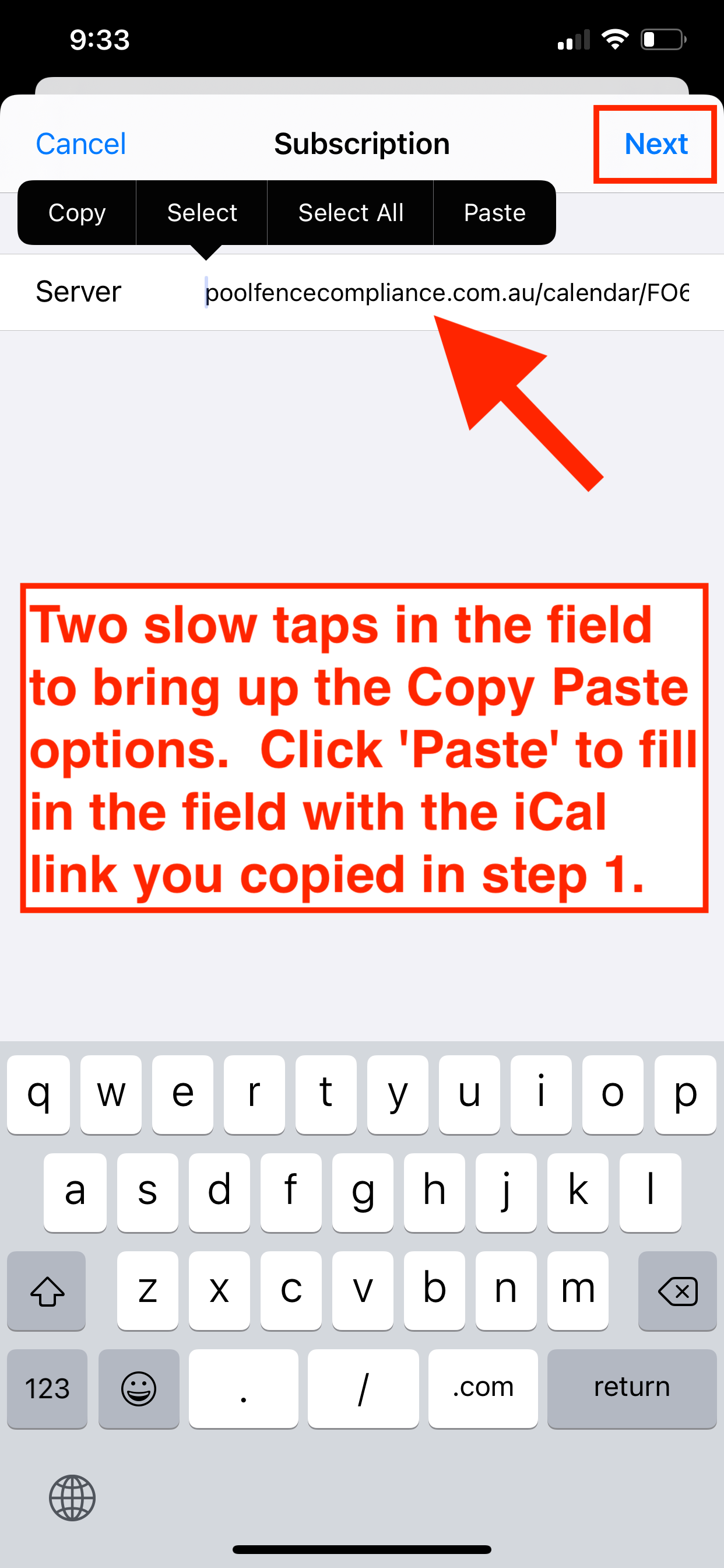Hit the keyboard backspace key
Screen dimensions: 724x1568
pyautogui.click(x=677, y=1290)
